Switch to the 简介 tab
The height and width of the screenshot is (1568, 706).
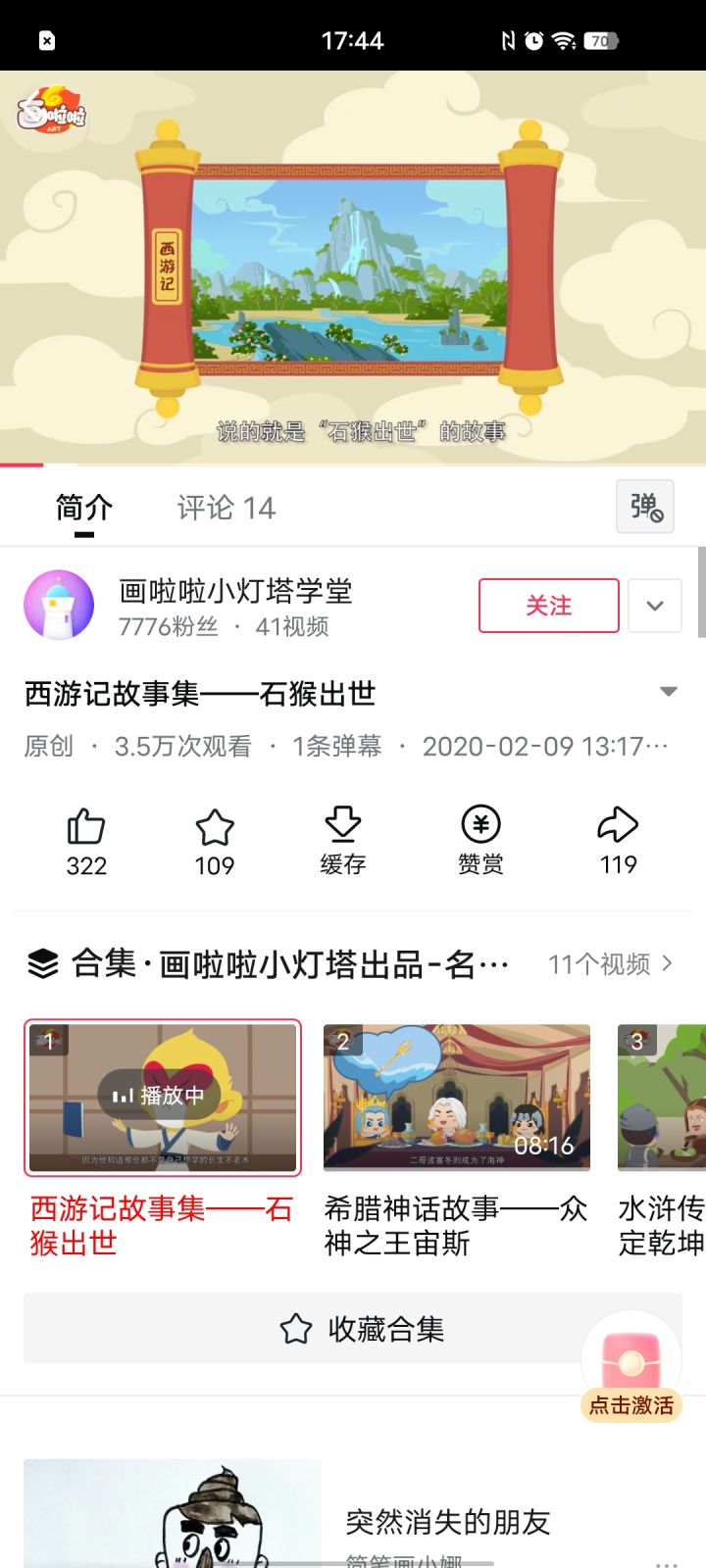[x=84, y=507]
